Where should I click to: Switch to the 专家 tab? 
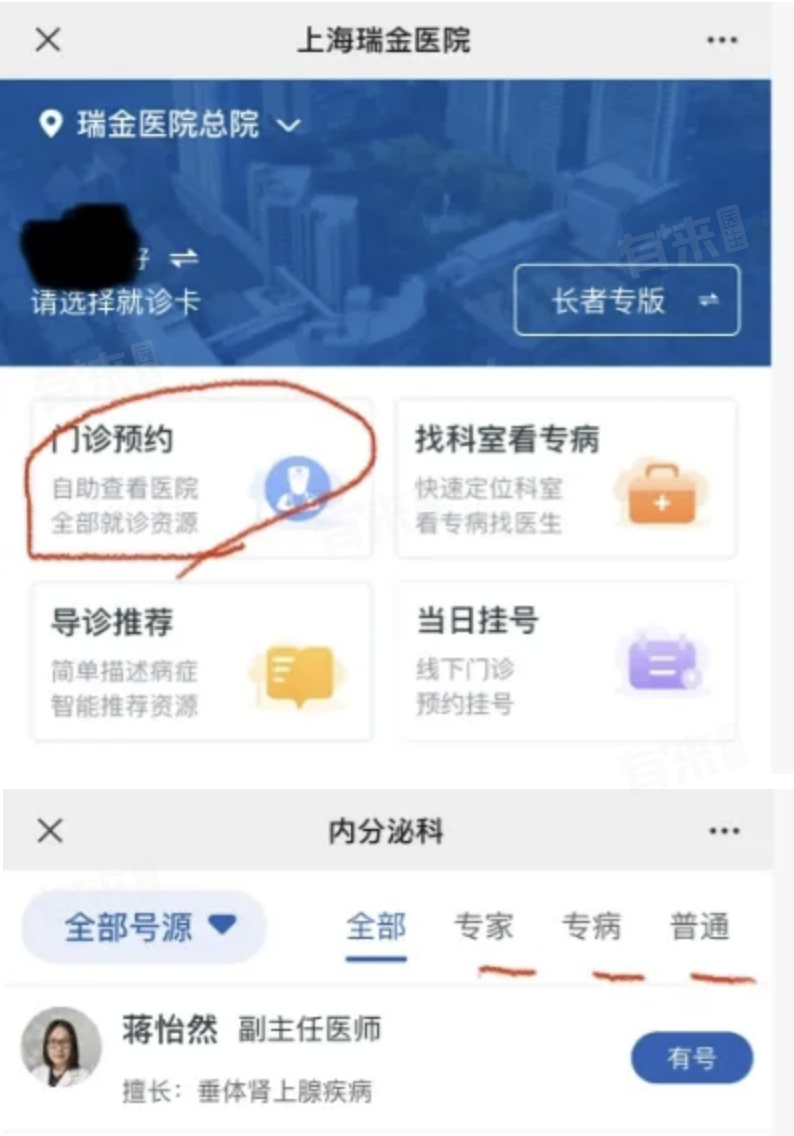click(x=484, y=927)
